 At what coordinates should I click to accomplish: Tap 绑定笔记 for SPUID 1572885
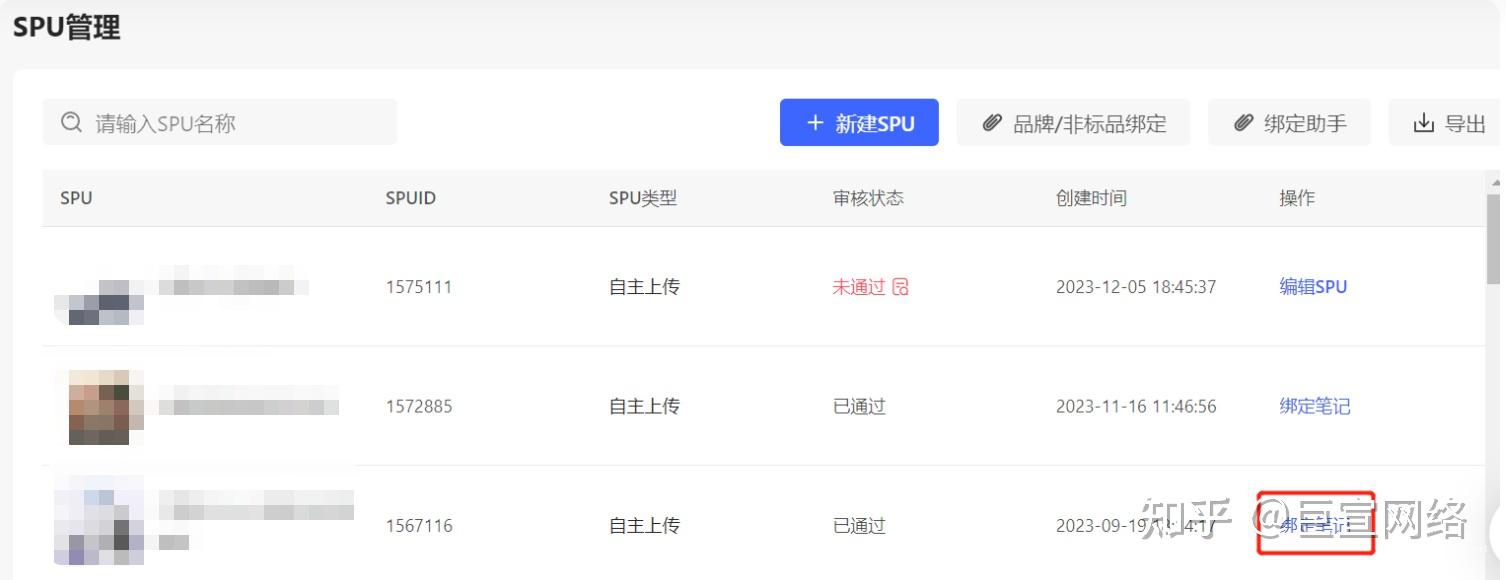pyautogui.click(x=1314, y=406)
